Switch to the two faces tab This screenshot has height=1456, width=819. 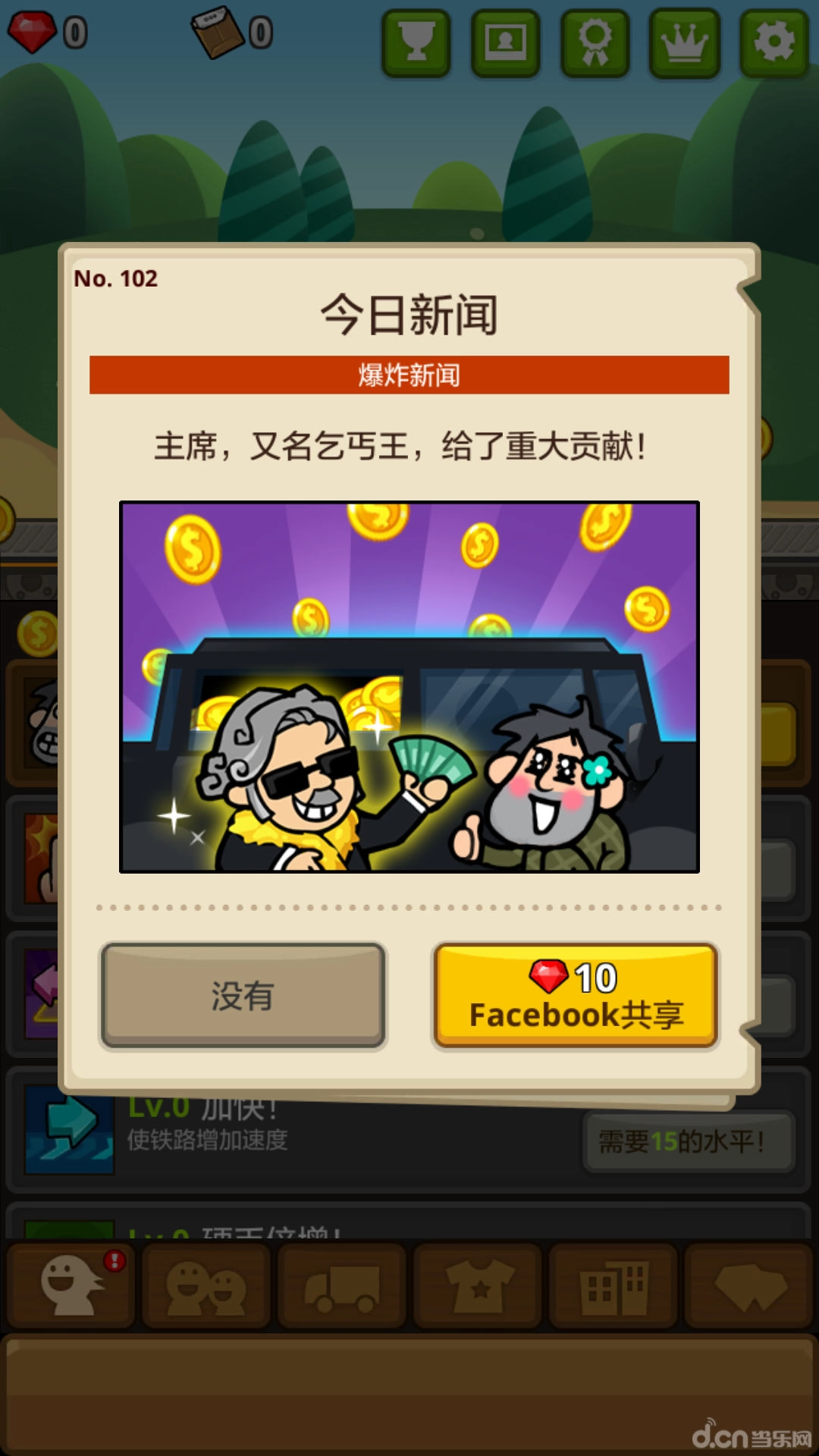point(206,1286)
